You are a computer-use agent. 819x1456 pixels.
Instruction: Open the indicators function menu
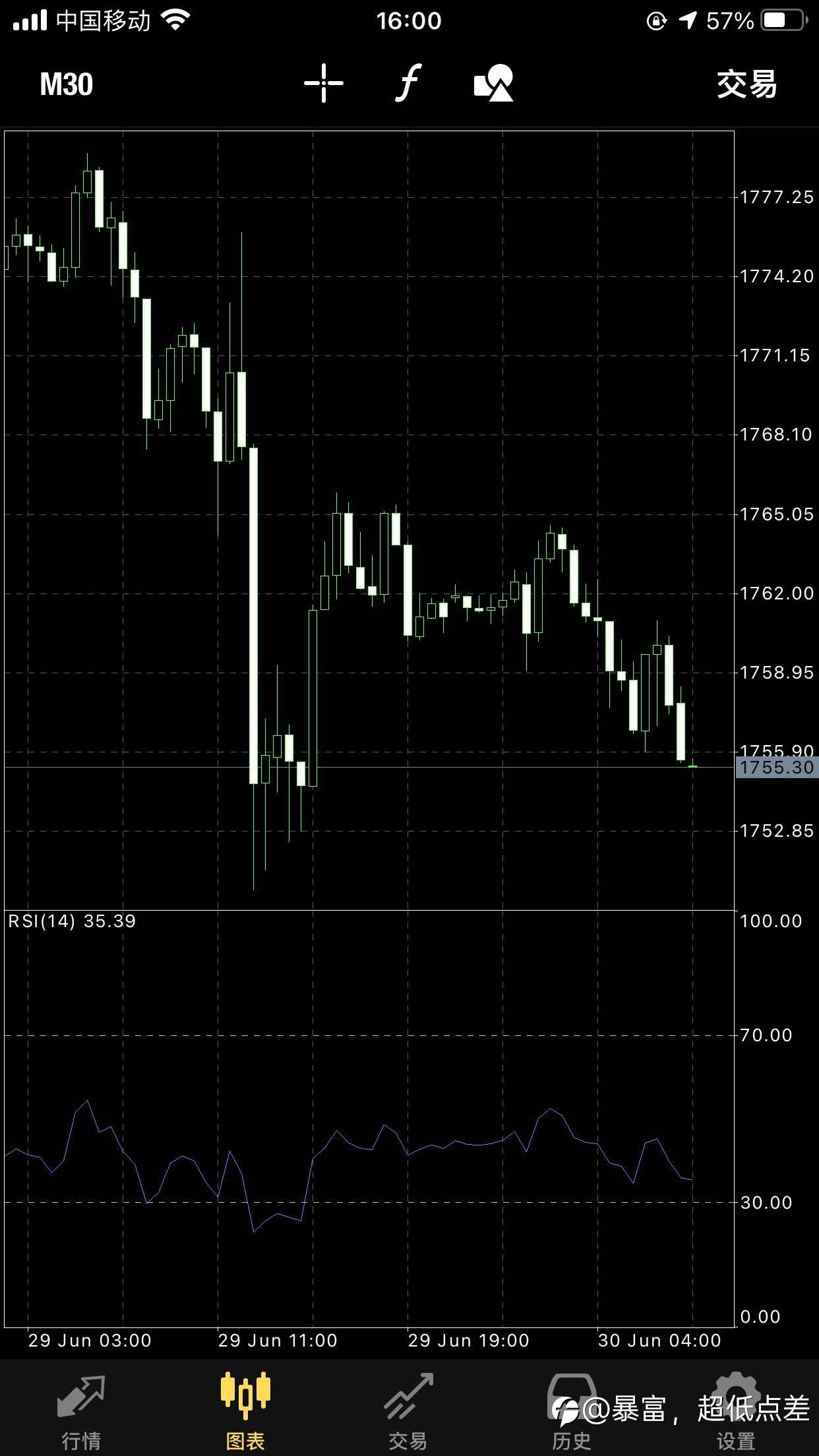[409, 83]
